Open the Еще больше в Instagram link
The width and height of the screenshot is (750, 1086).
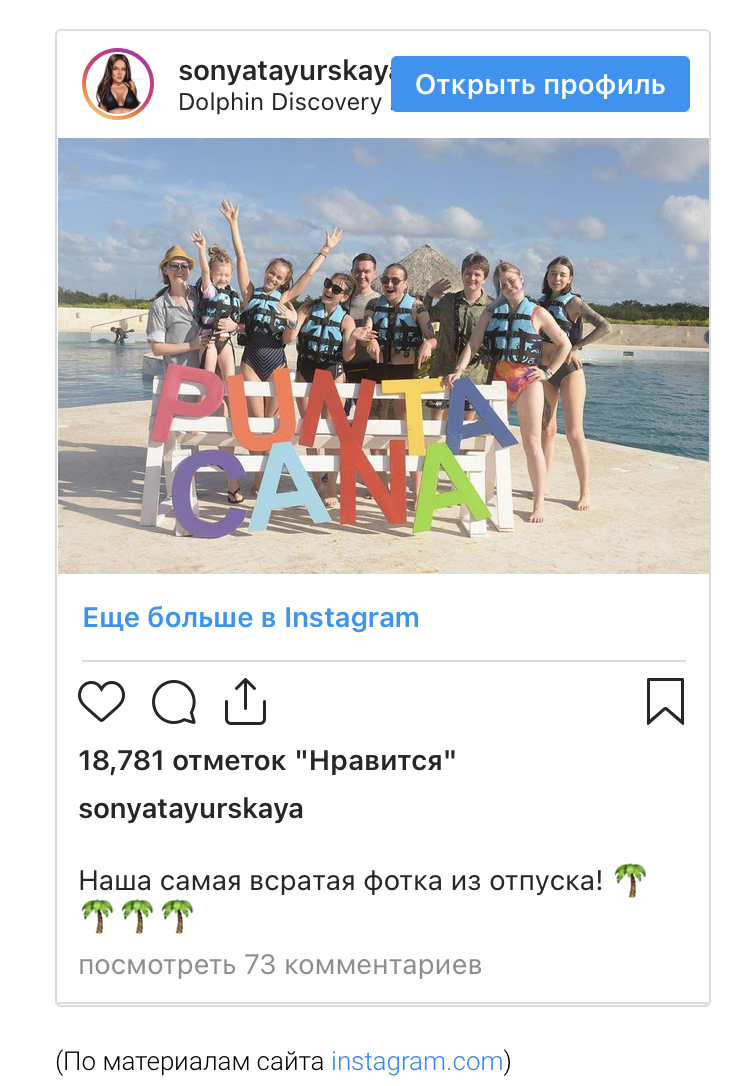pyautogui.click(x=250, y=618)
